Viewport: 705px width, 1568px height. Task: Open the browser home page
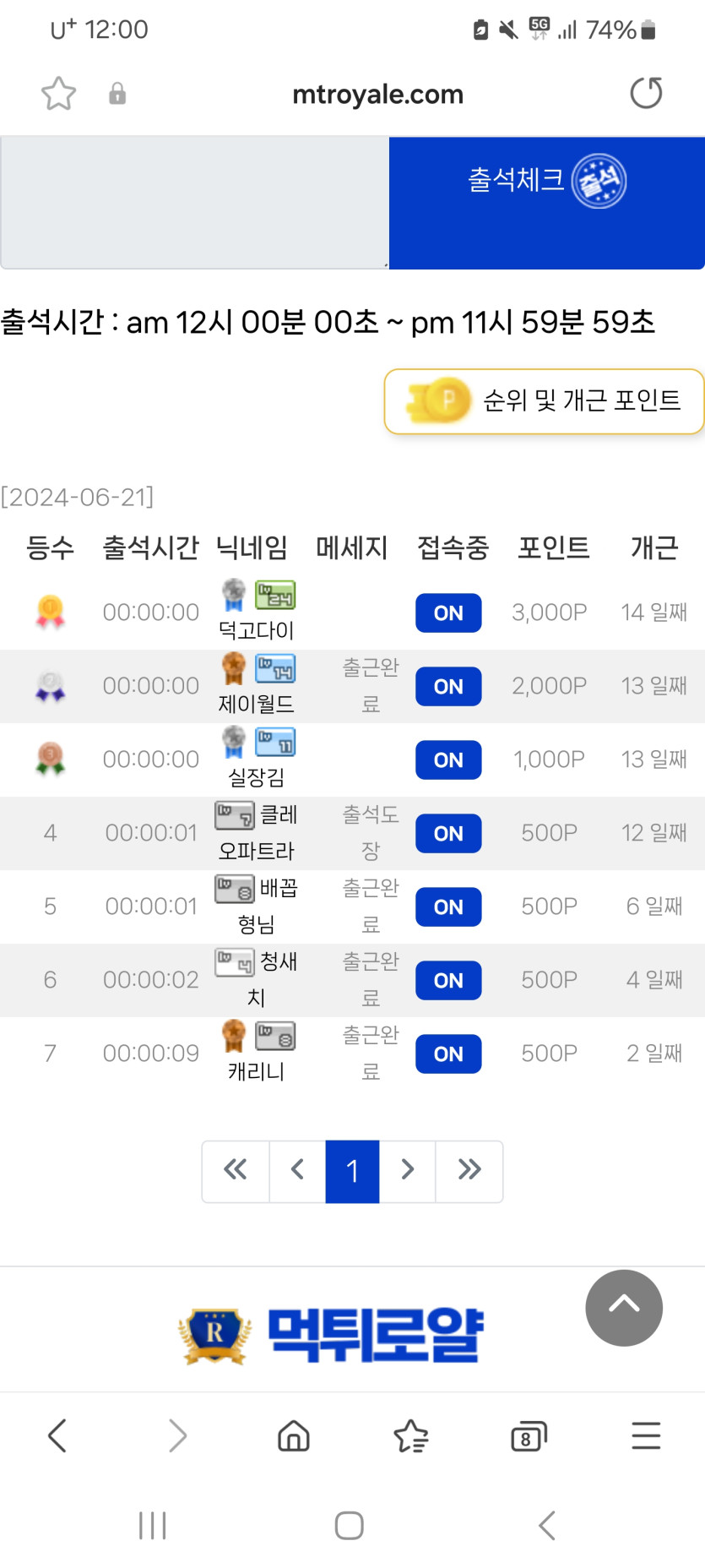[294, 1435]
